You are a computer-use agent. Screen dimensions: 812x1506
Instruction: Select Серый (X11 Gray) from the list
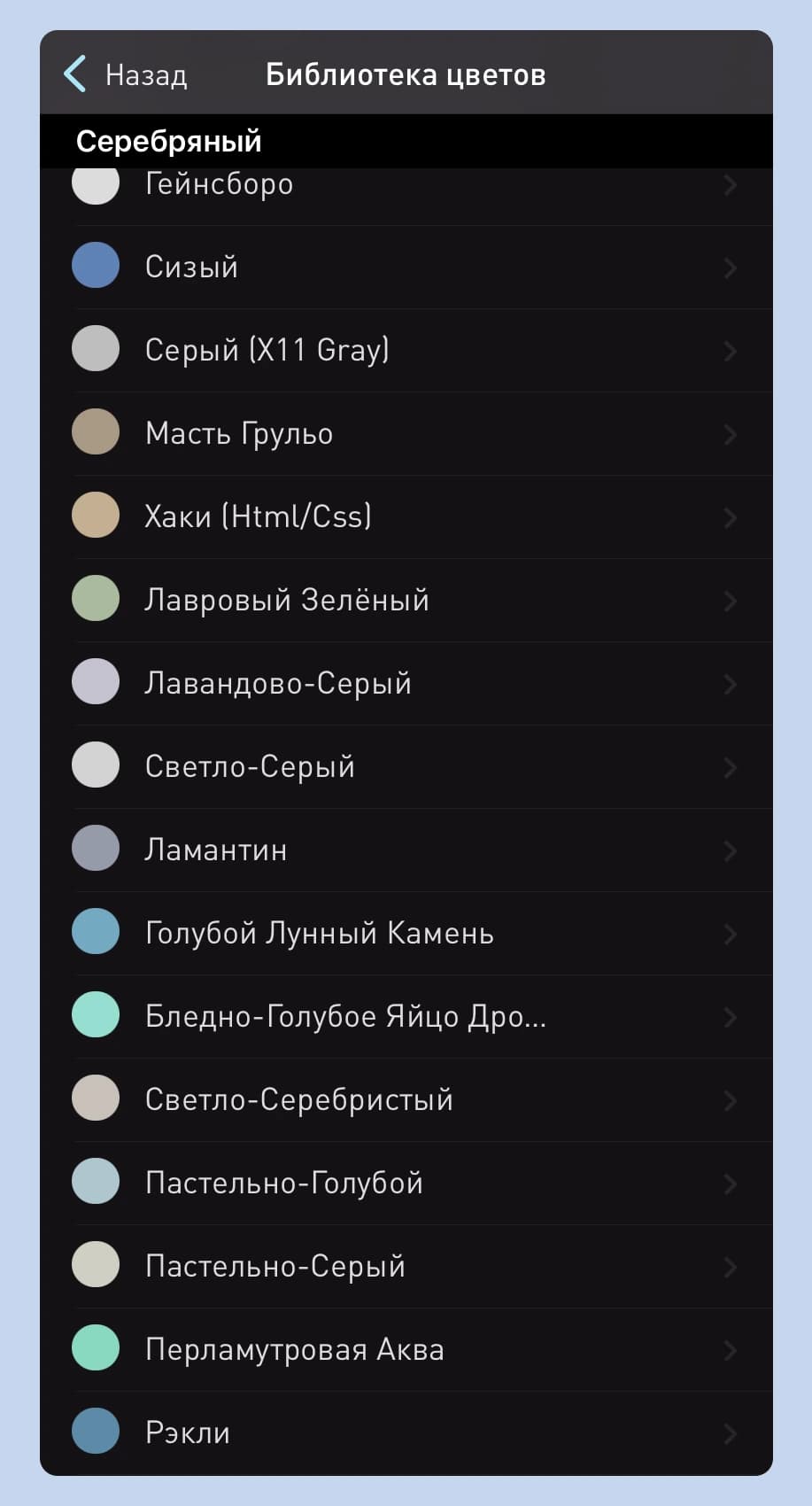pyautogui.click(x=406, y=350)
